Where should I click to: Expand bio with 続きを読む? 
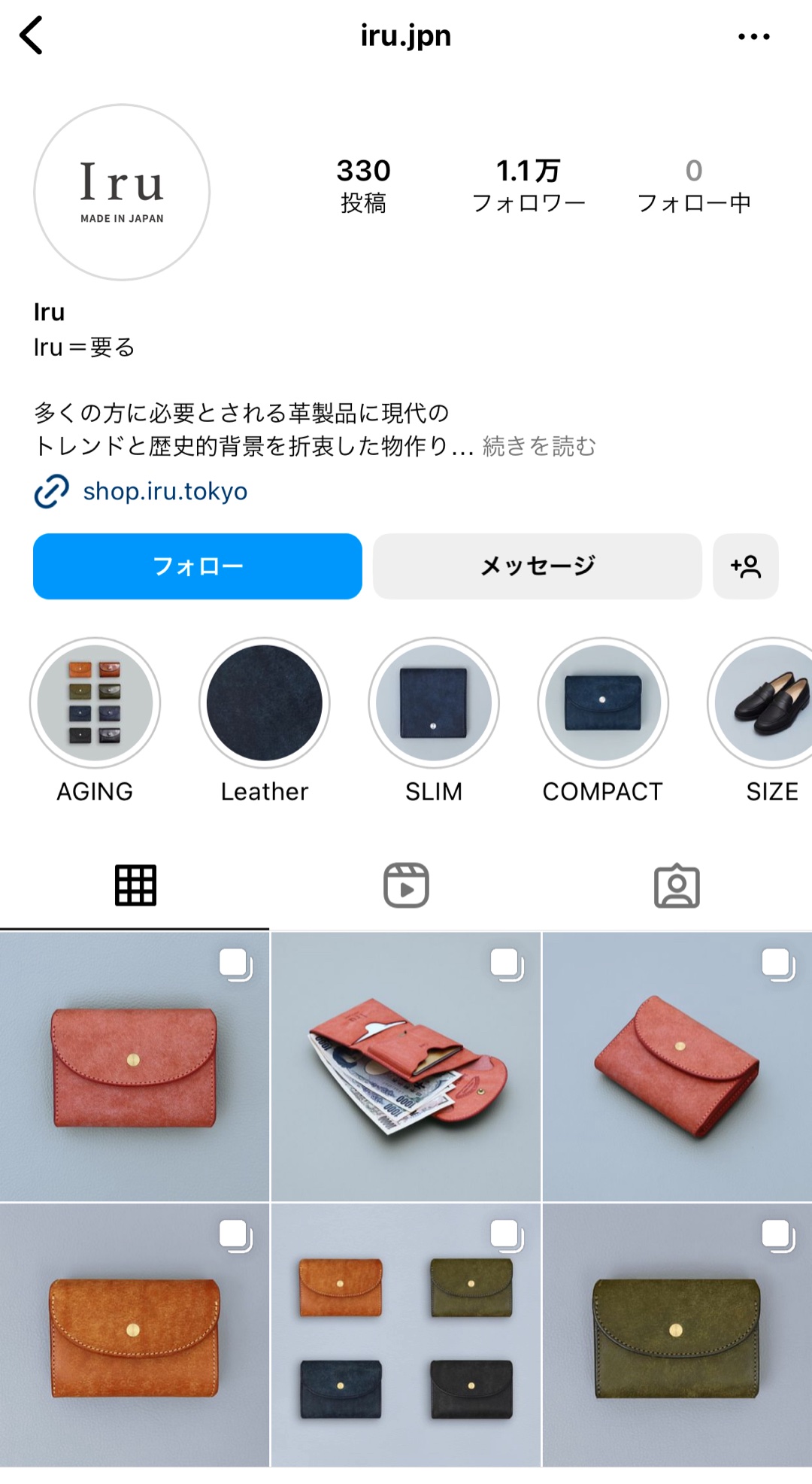point(539,446)
